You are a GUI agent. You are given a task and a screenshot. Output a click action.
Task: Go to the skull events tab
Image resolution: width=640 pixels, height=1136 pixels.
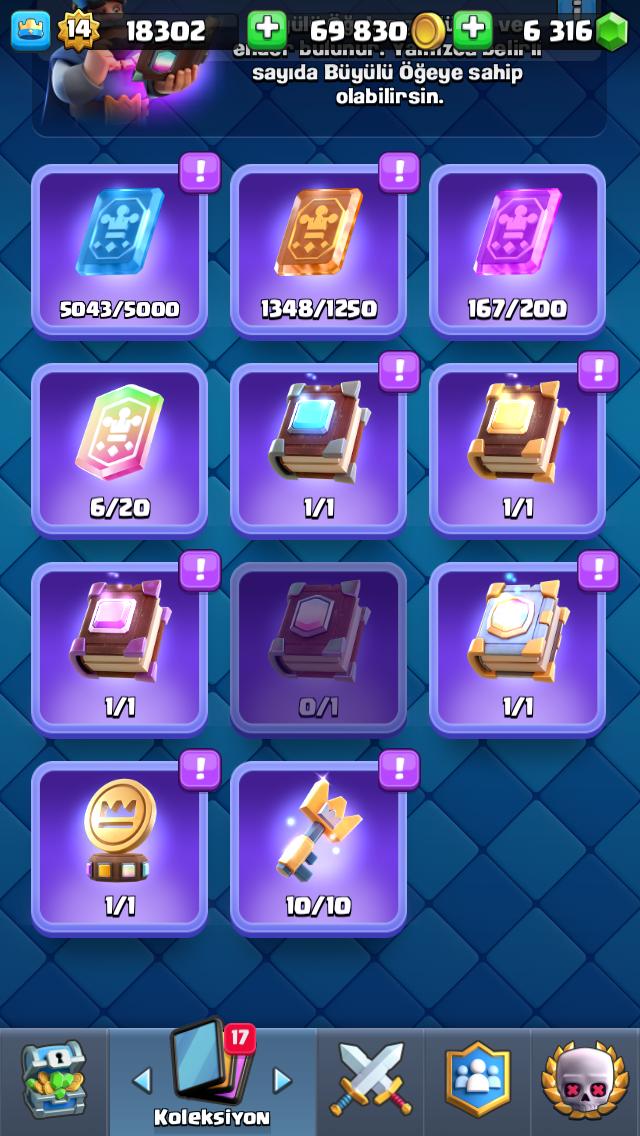coord(585,1079)
